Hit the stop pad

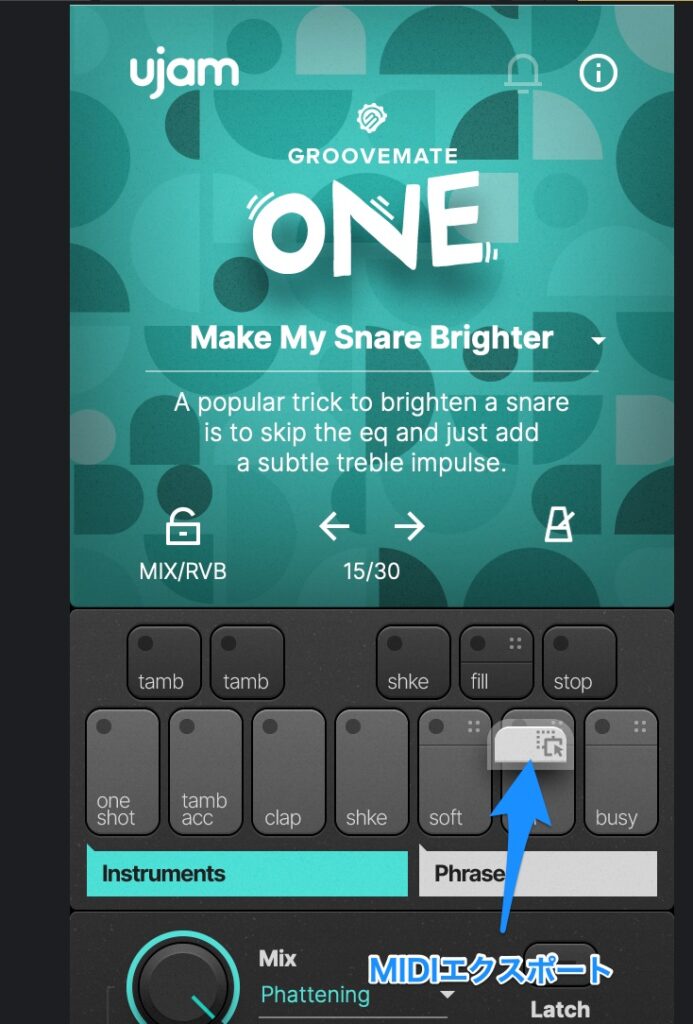pyautogui.click(x=579, y=663)
